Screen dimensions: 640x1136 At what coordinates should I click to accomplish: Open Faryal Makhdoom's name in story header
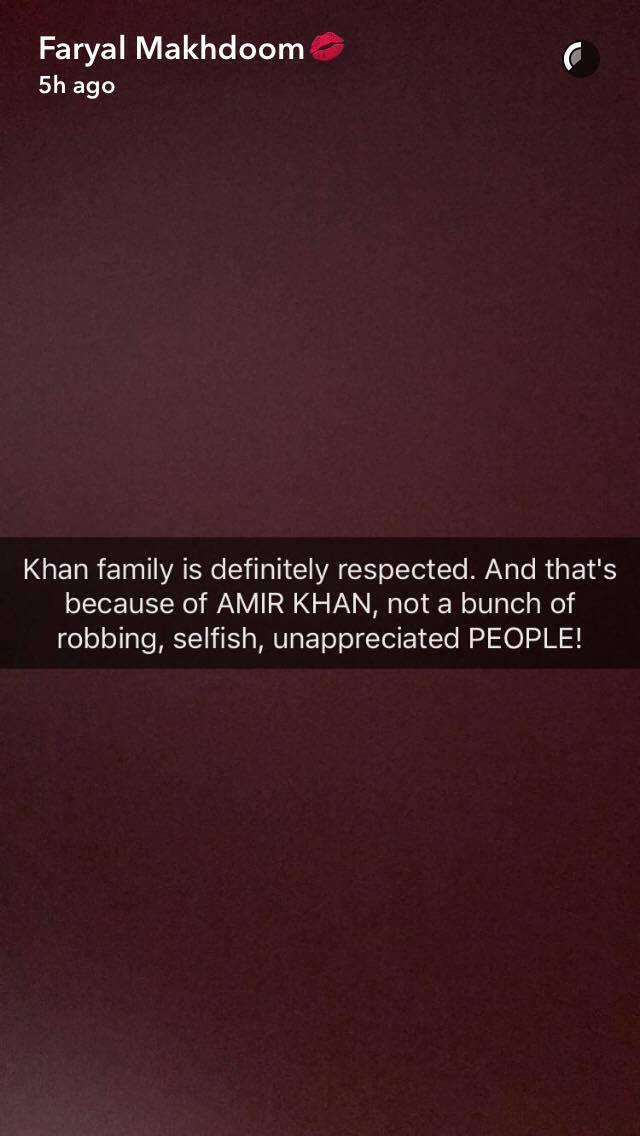171,48
